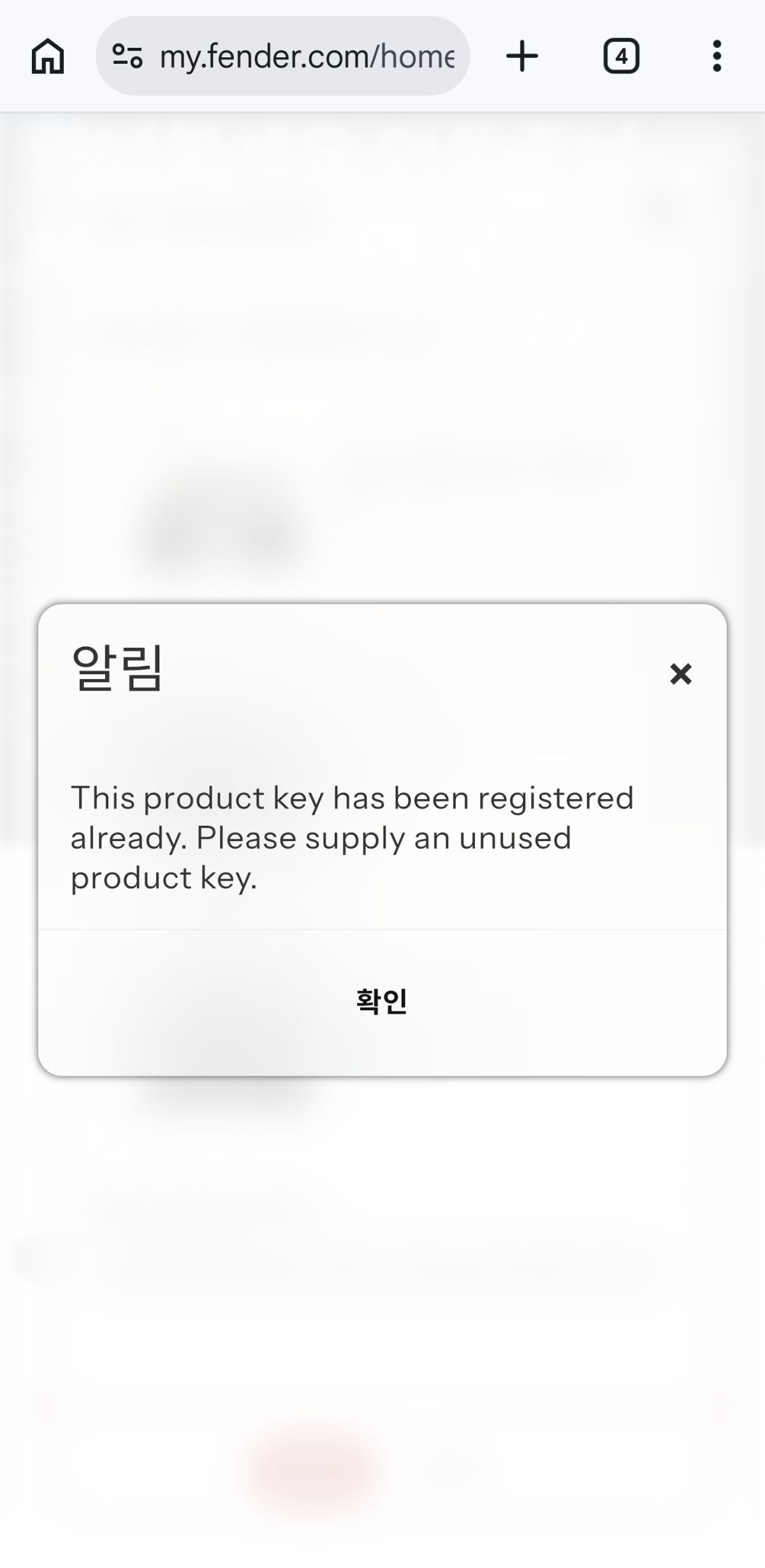
Task: Close the 알림 alert dialog
Action: pos(680,674)
